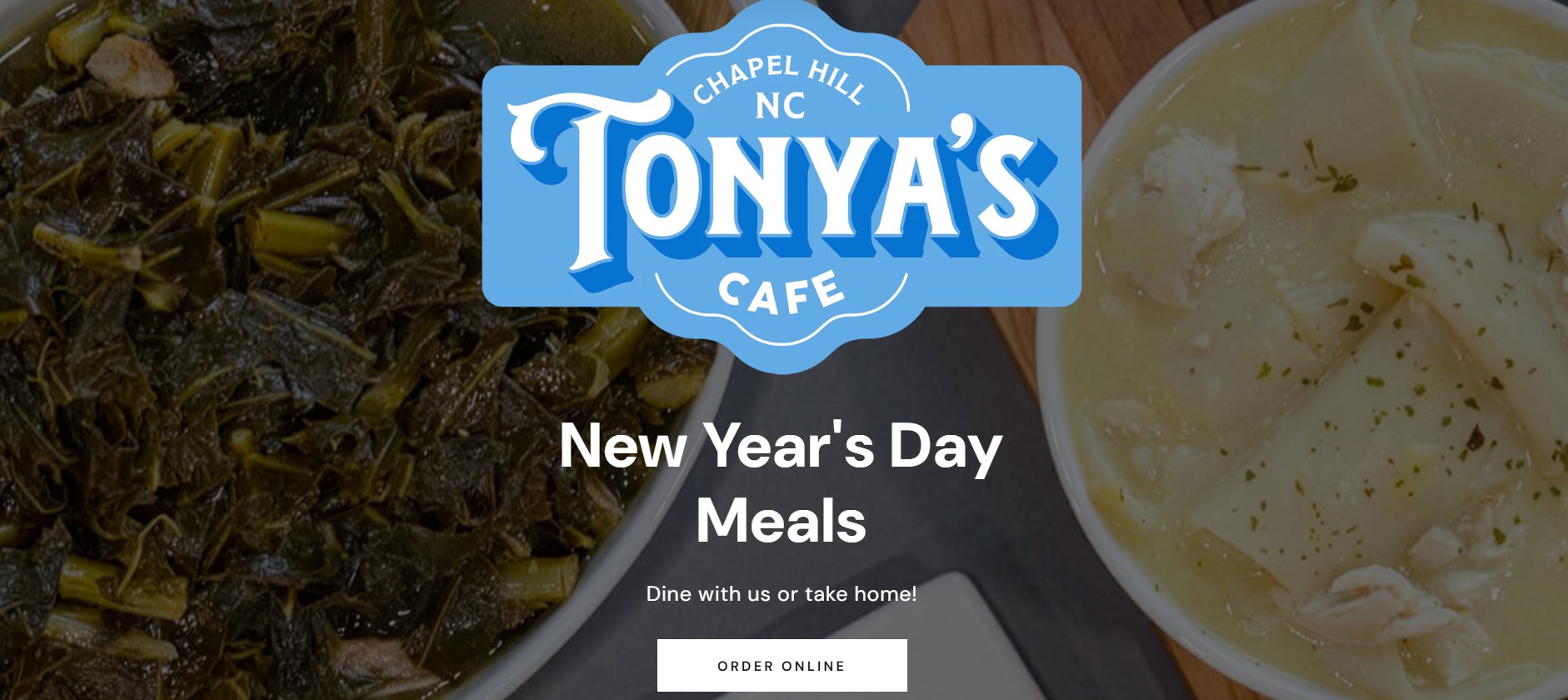Tap the Order Online button
Image resolution: width=1568 pixels, height=700 pixels.
[x=782, y=665]
